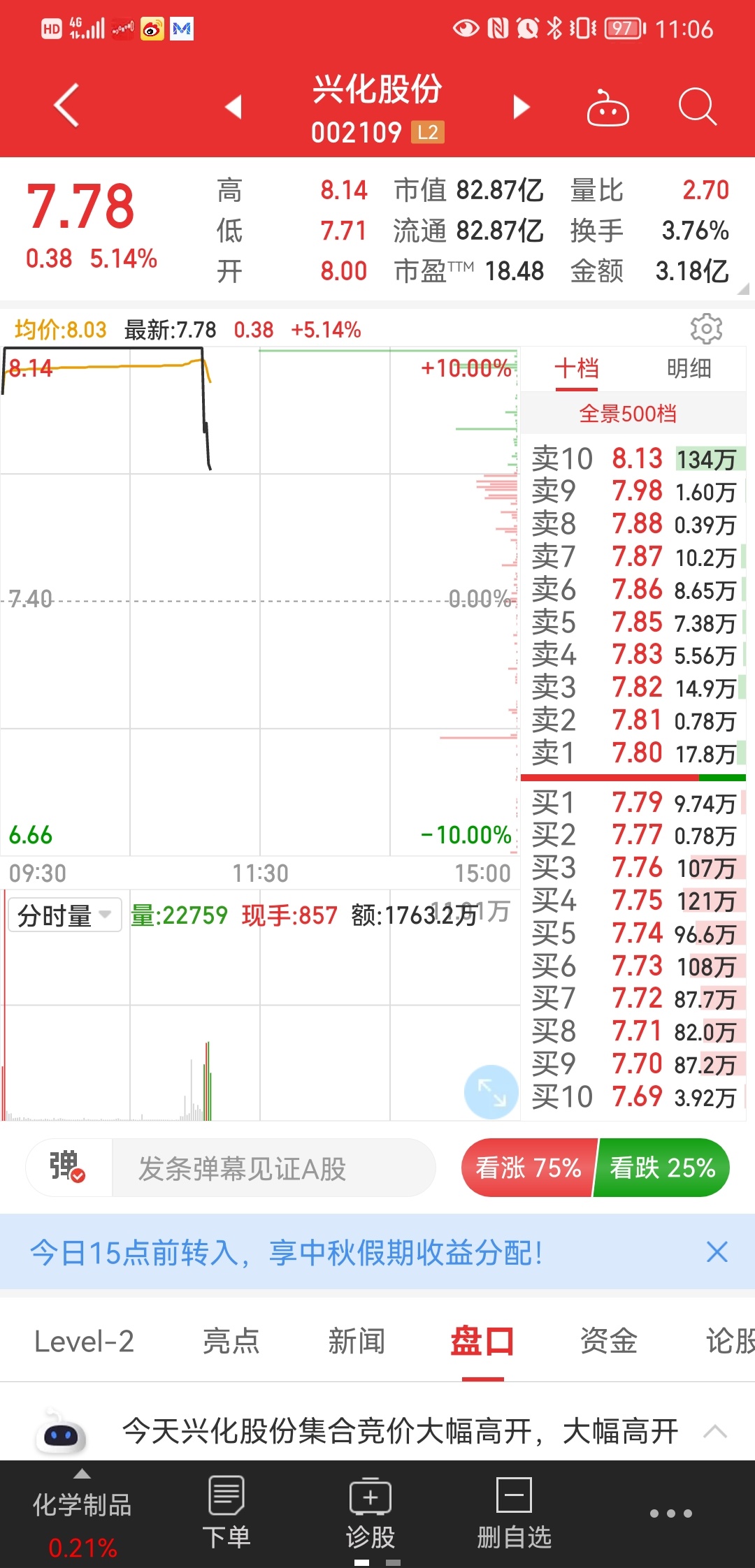
Task: Dismiss the 中秋假期收益 banner
Action: coord(717,1252)
